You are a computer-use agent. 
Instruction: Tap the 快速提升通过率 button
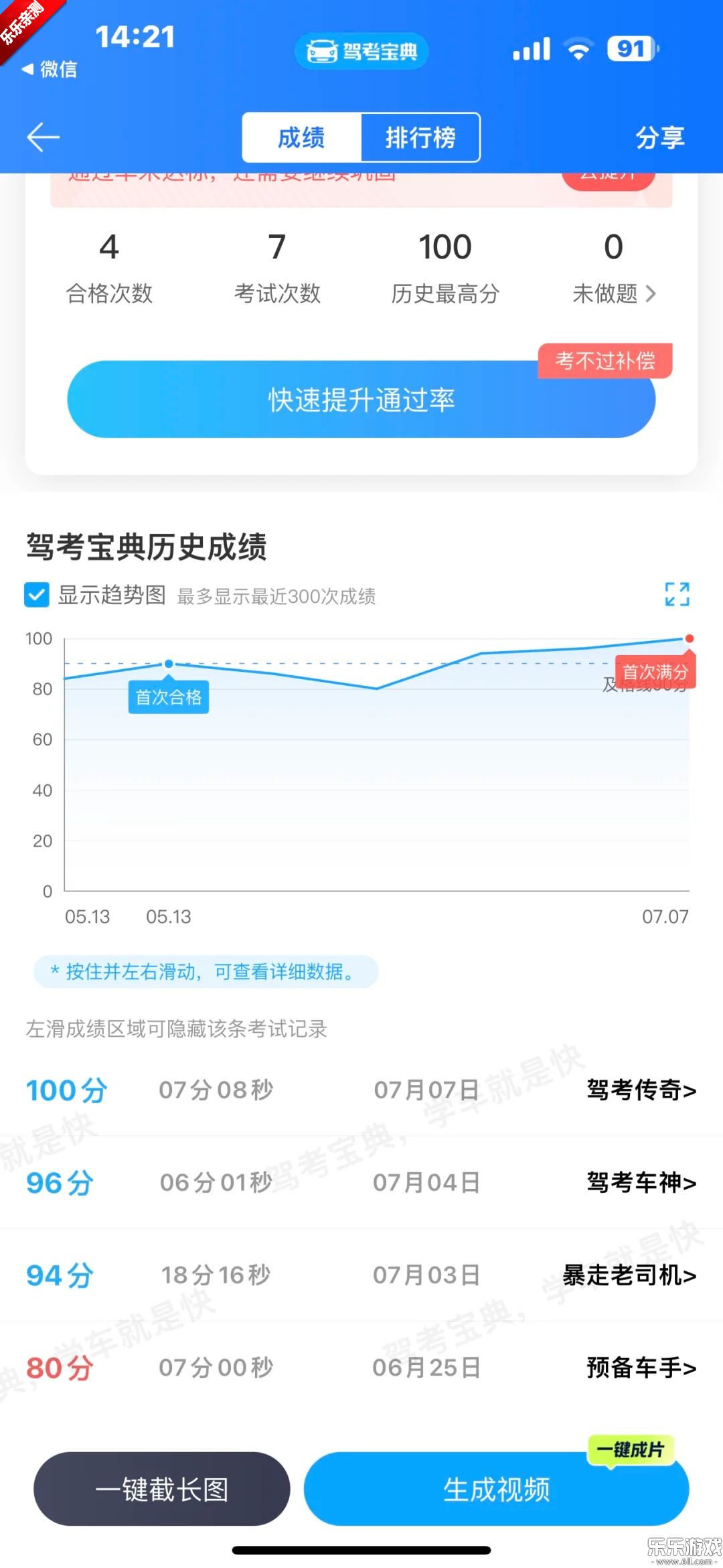361,399
